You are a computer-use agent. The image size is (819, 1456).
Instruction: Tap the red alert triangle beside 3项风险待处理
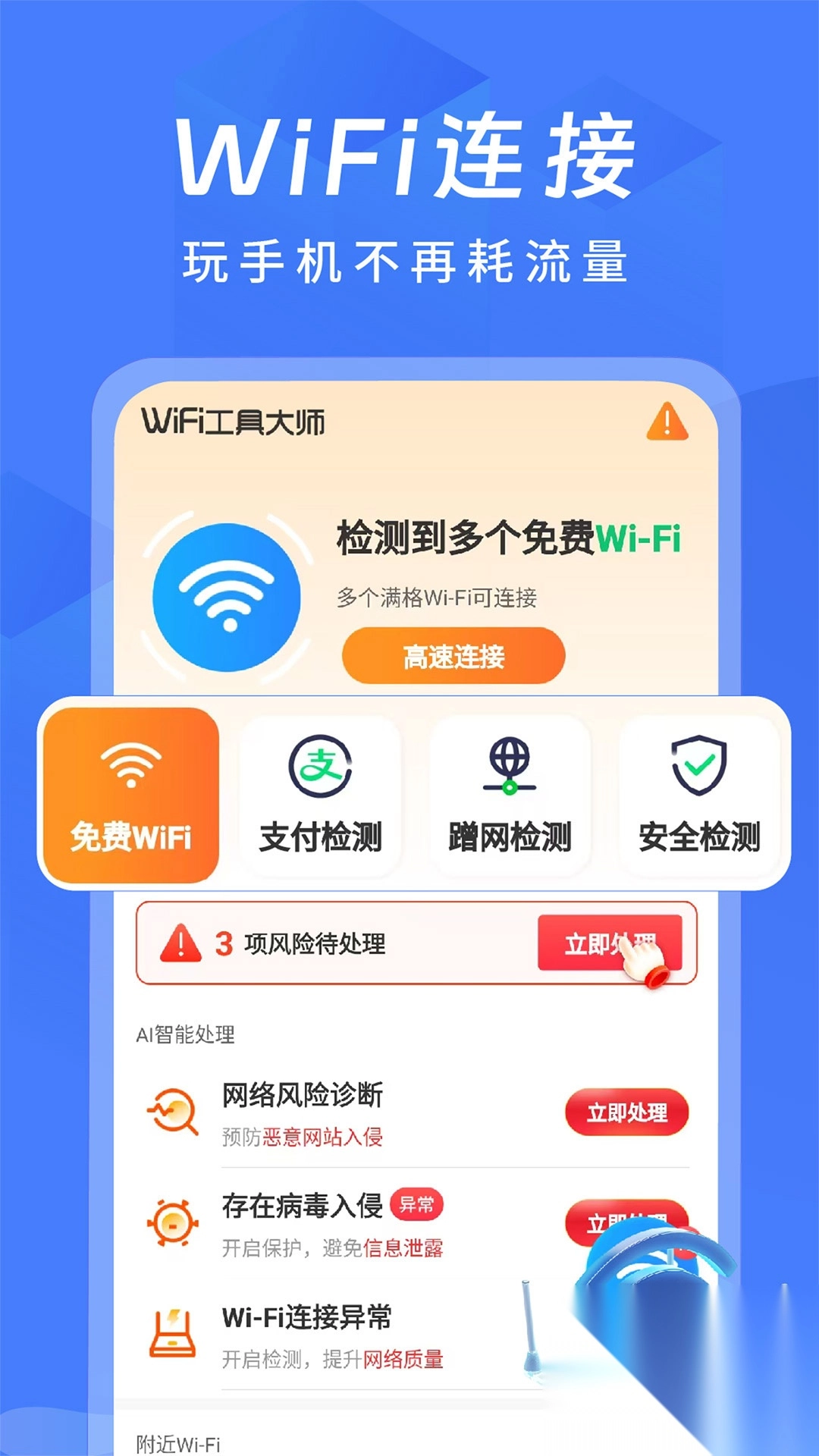180,943
